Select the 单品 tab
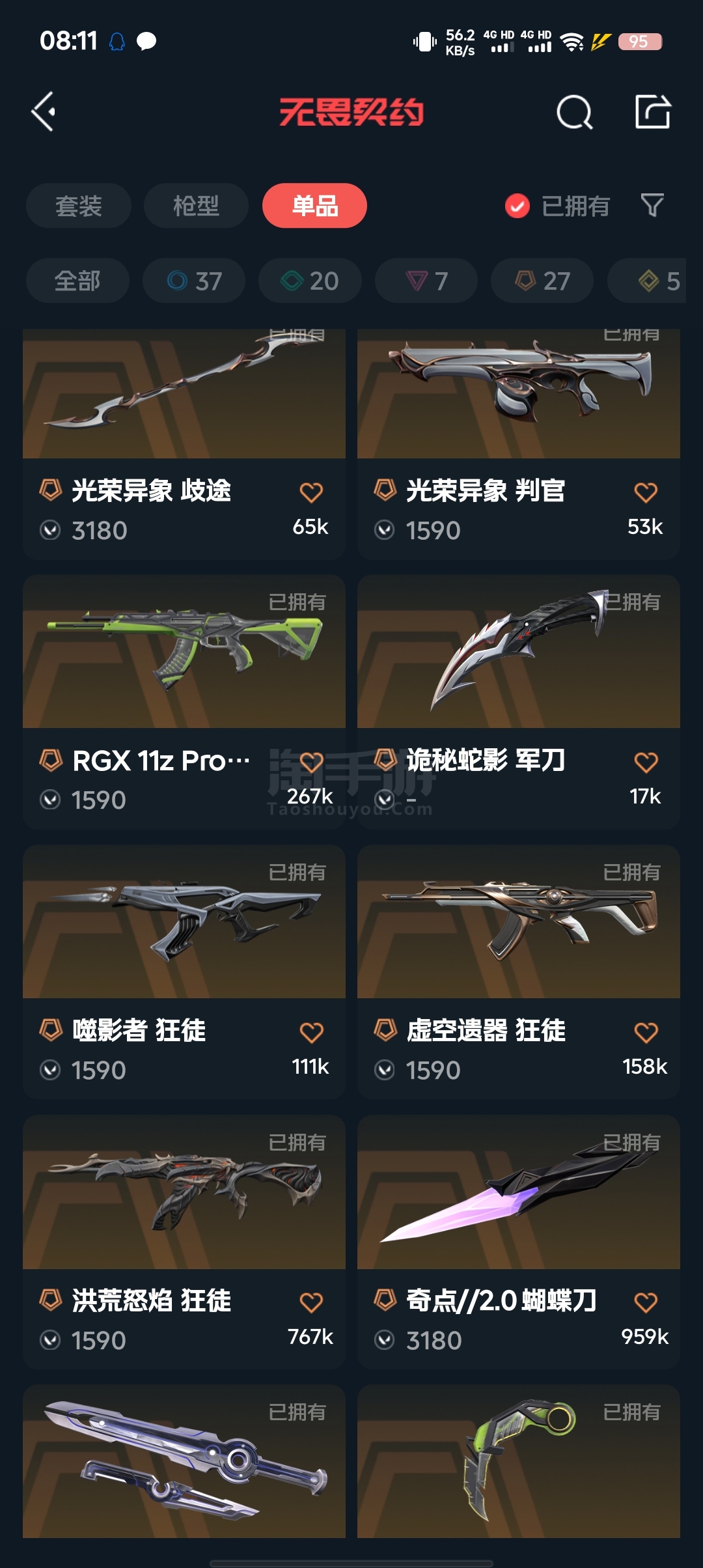703x1568 pixels. [314, 206]
